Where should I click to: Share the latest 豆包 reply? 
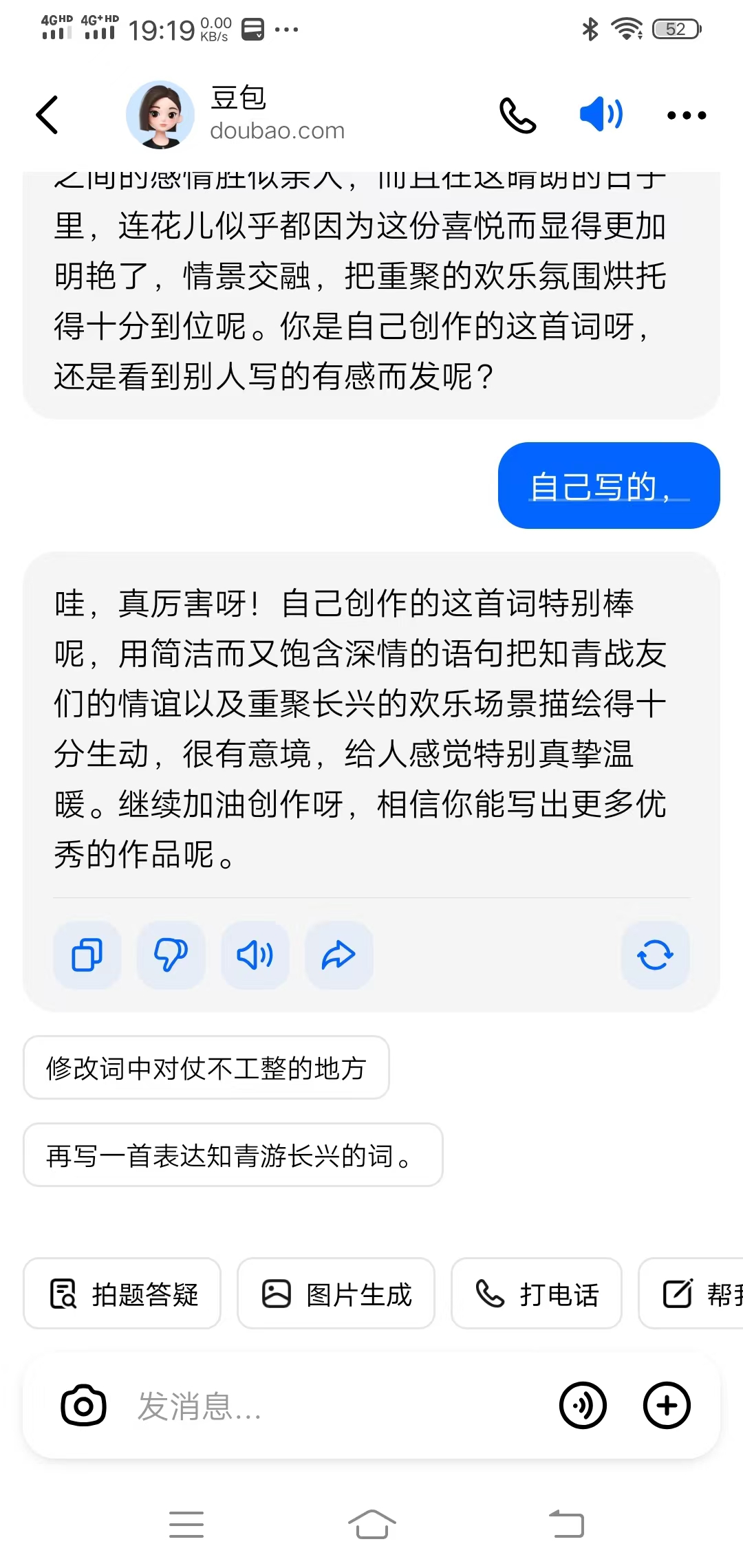coord(338,955)
